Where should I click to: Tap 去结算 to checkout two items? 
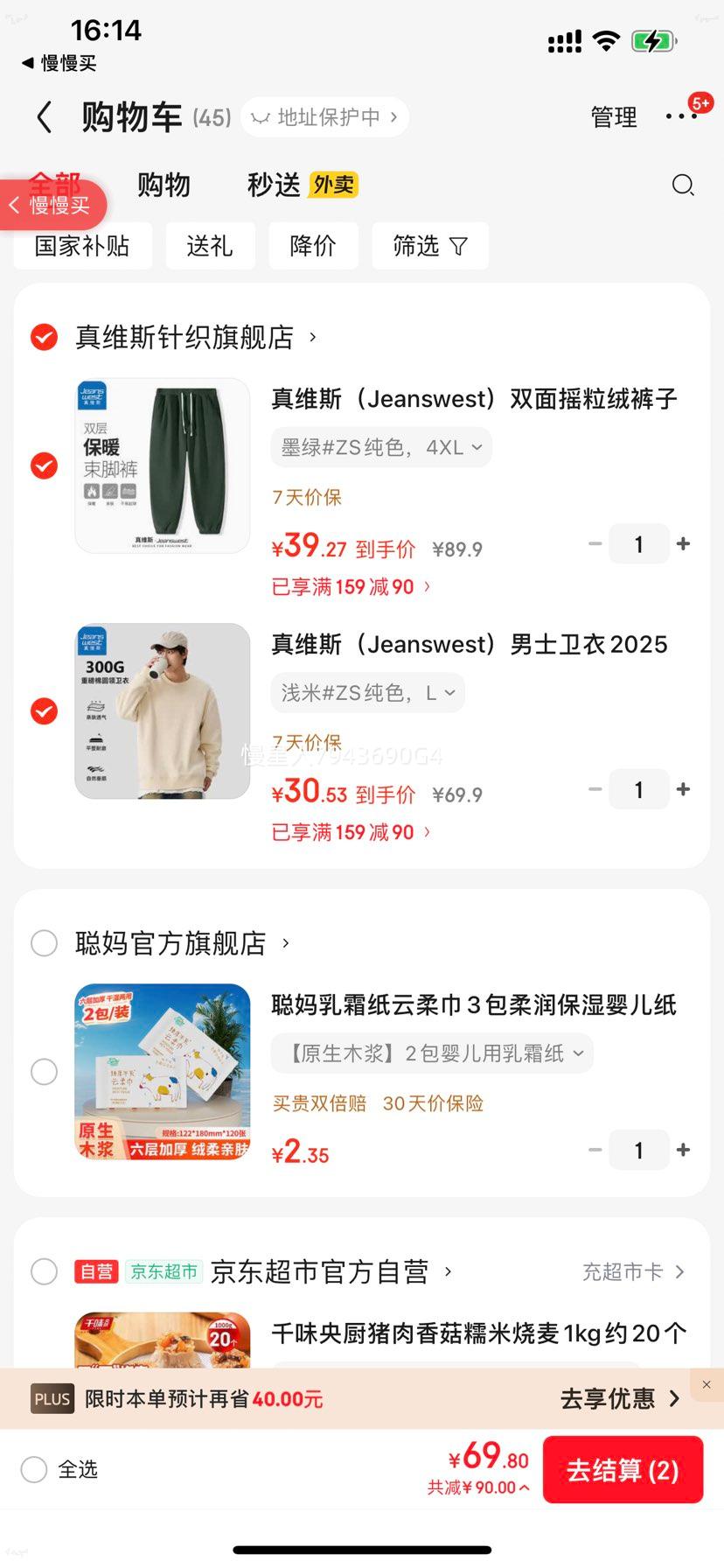(x=623, y=1470)
